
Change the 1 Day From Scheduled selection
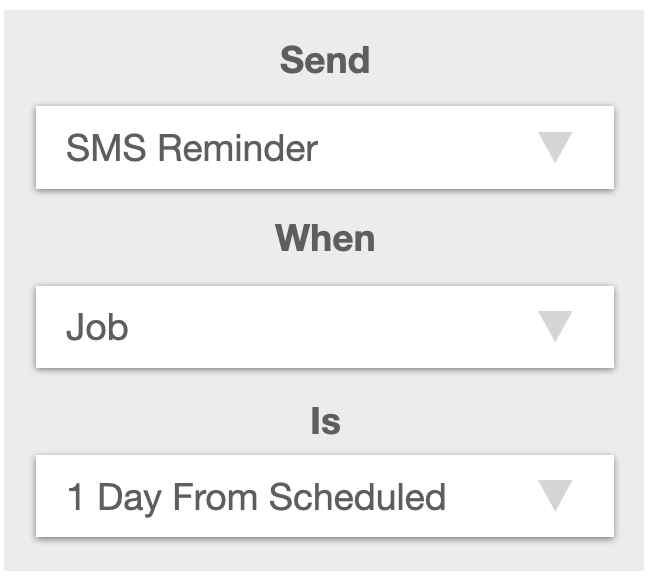pyautogui.click(x=325, y=496)
